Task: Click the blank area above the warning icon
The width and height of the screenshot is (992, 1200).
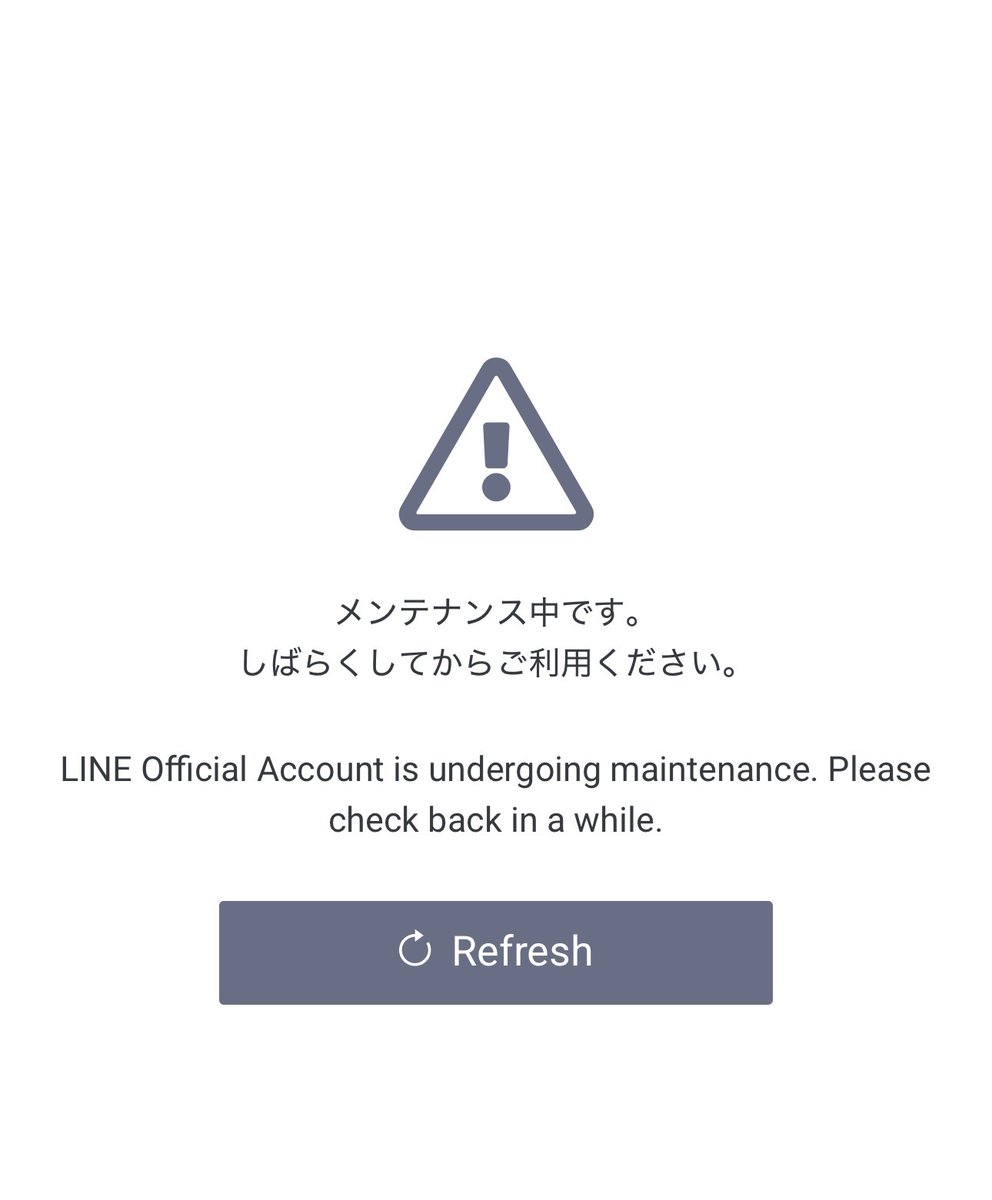Action: [x=494, y=180]
